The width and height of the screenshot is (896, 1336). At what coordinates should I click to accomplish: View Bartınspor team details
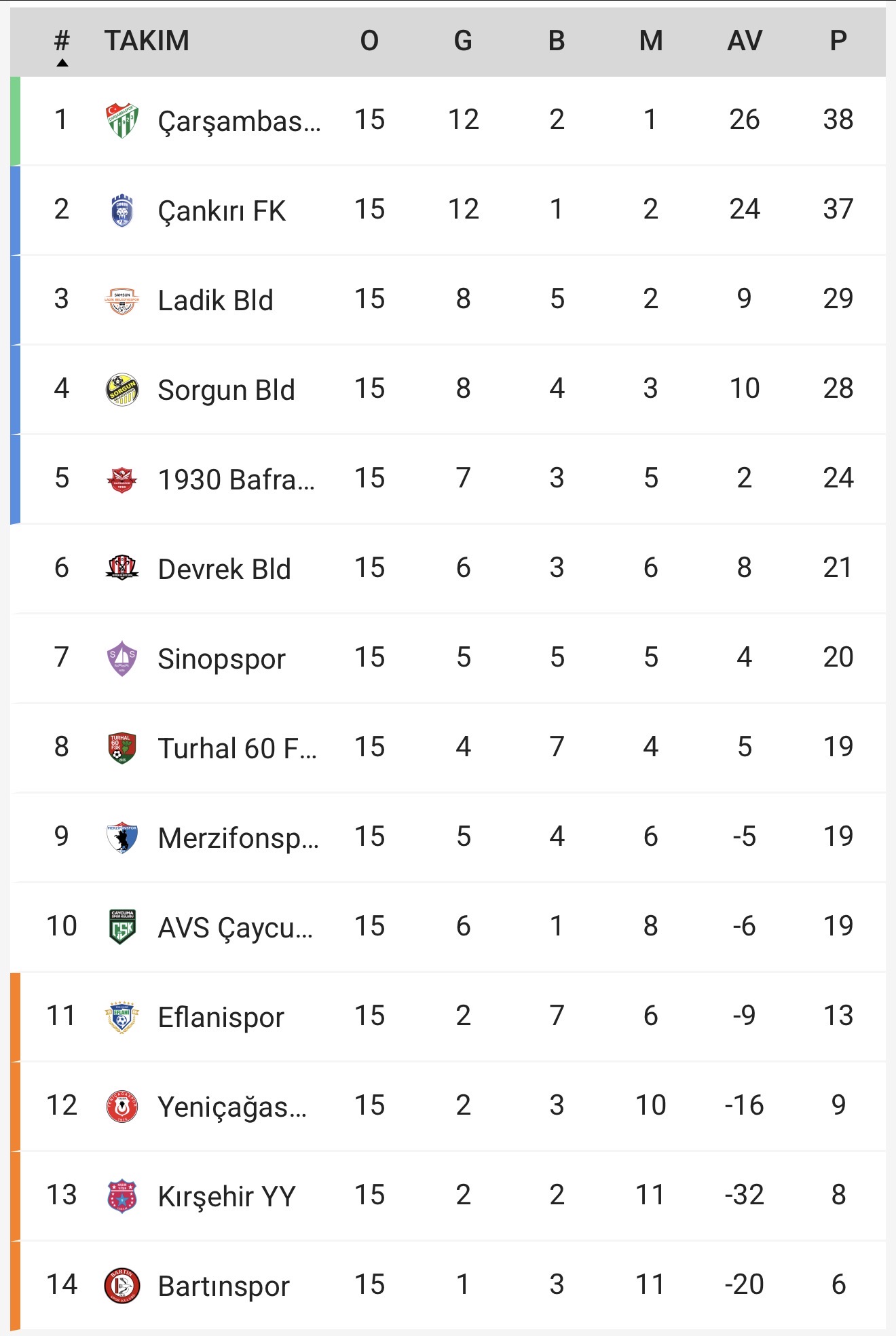tap(223, 1286)
